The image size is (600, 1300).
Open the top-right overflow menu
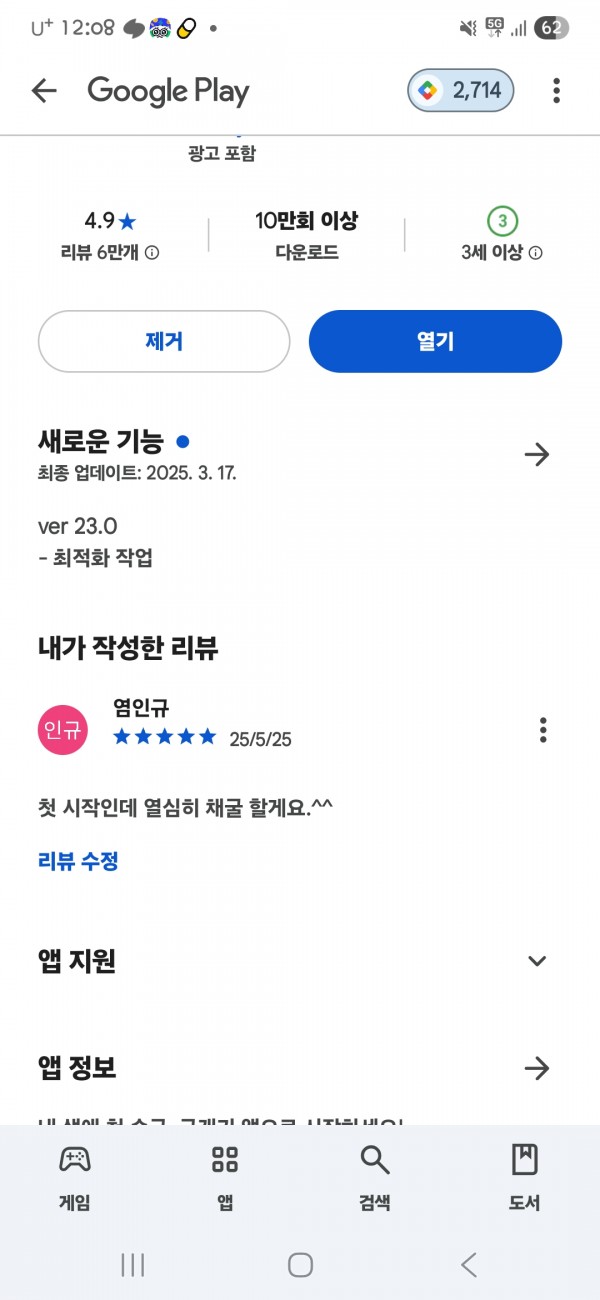click(x=556, y=91)
